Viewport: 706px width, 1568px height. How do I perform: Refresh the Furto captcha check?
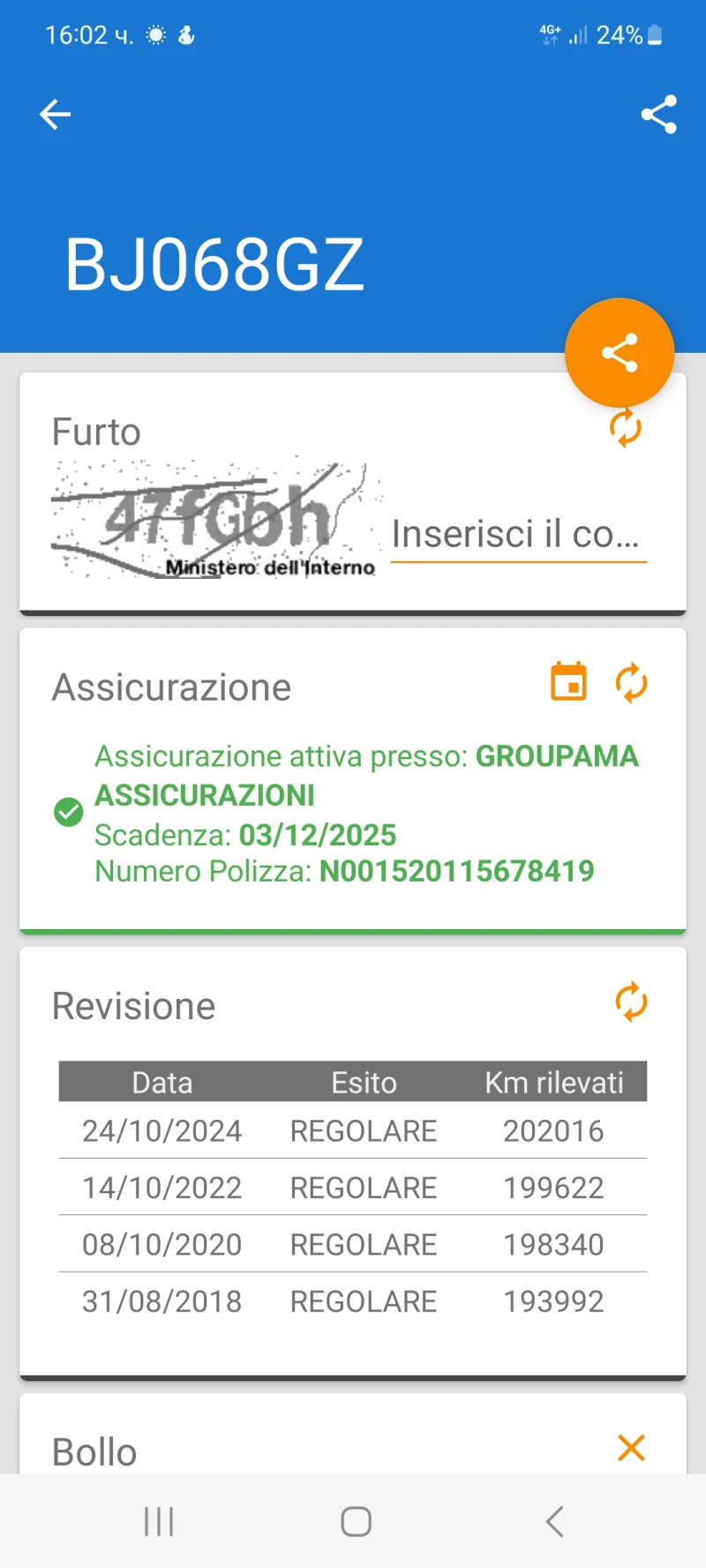pos(626,429)
